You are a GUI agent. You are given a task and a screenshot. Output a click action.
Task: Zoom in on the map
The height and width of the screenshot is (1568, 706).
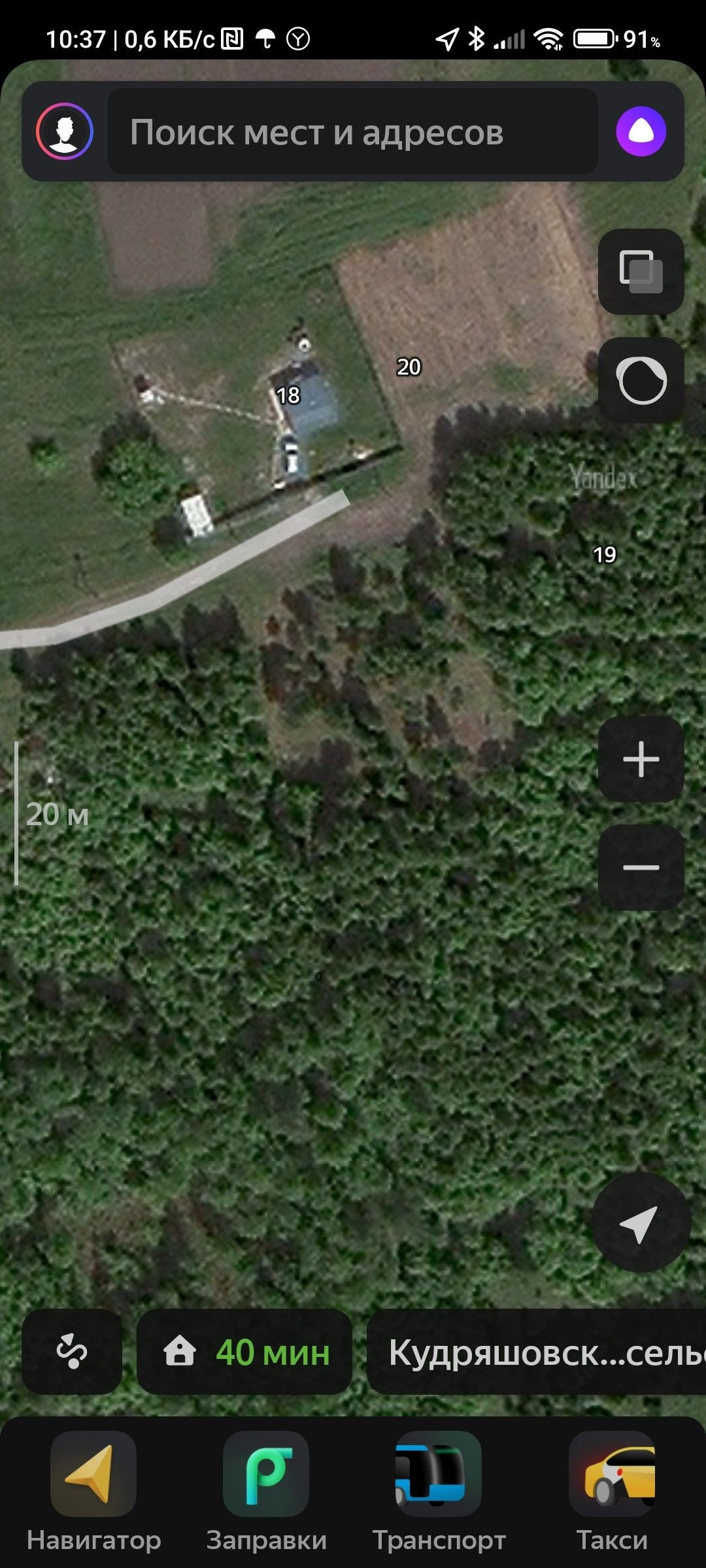pyautogui.click(x=641, y=759)
